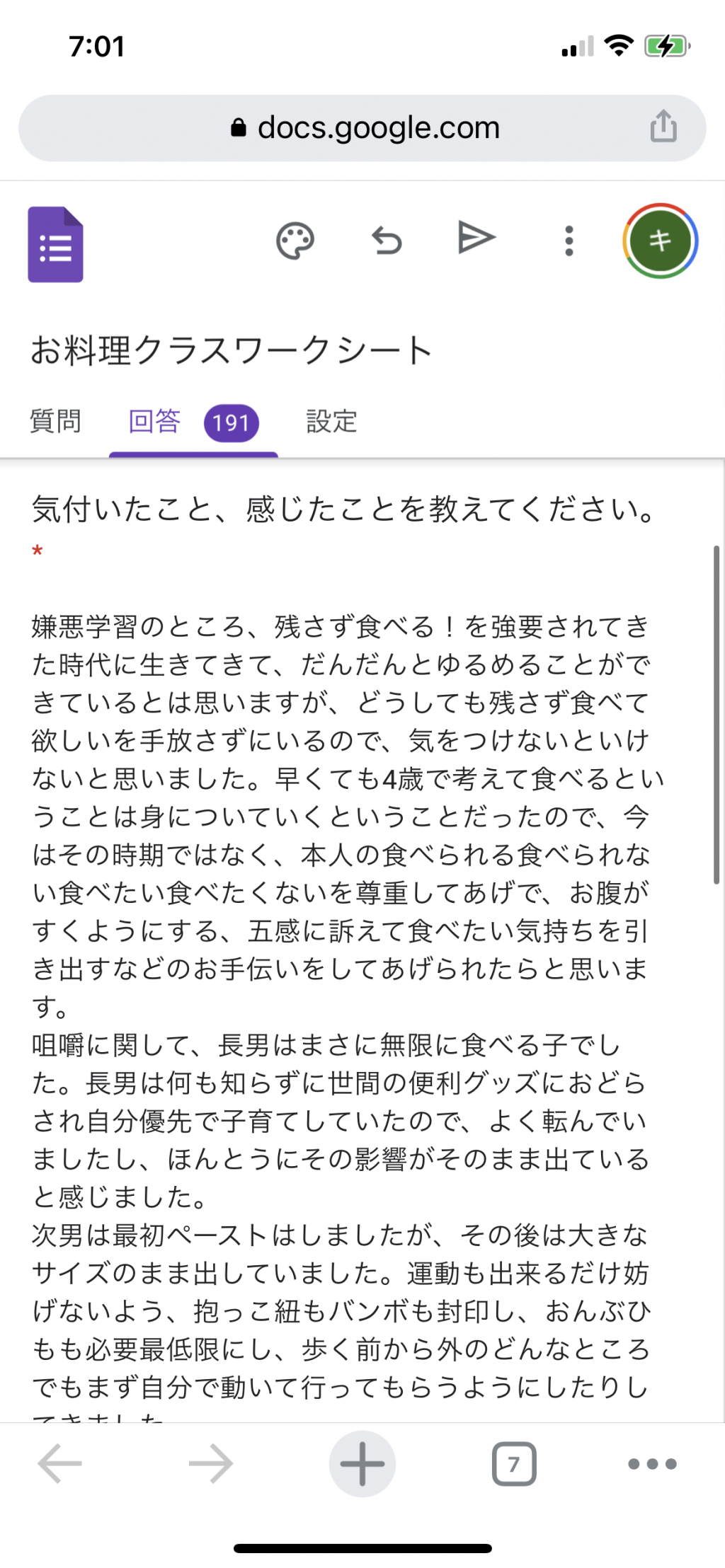The width and height of the screenshot is (725, 1568).
Task: Show the 7 open tabs
Action: pos(514,1463)
